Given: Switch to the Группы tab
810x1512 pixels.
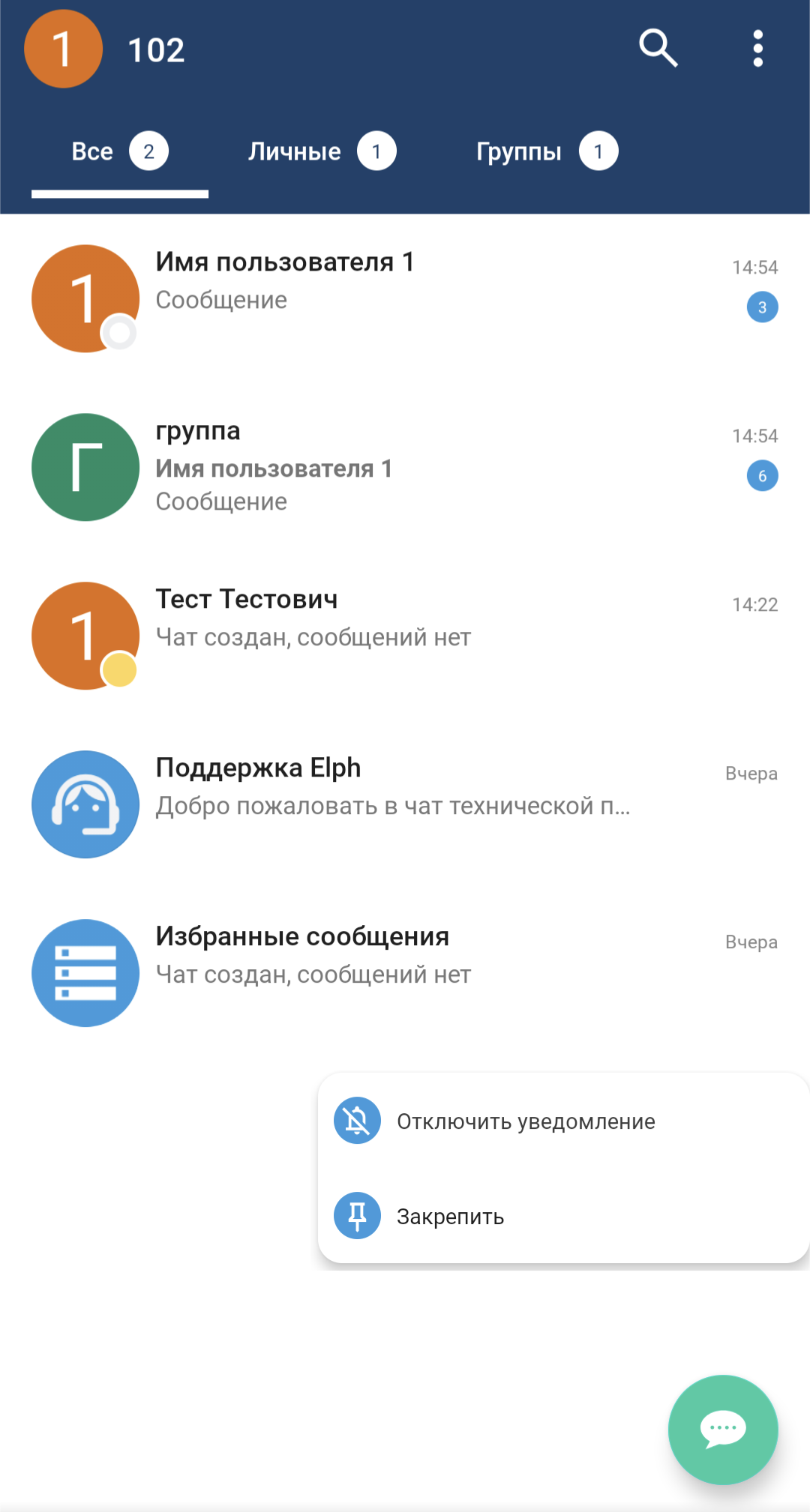Looking at the screenshot, I should [546, 152].
